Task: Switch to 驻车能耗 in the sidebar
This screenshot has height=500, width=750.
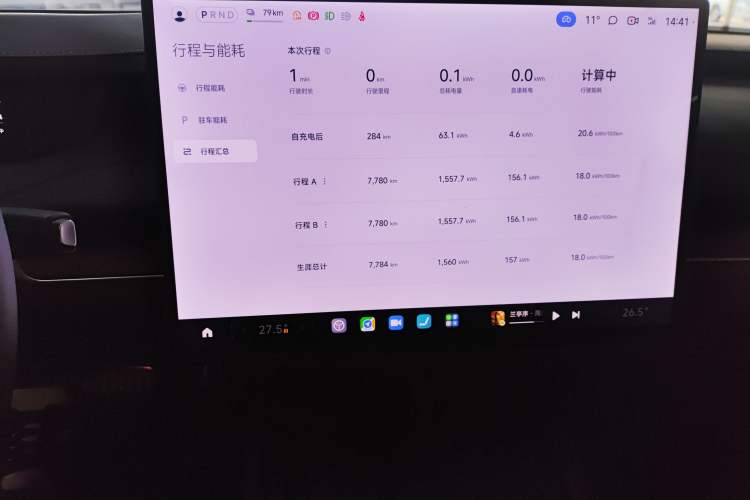Action: pyautogui.click(x=211, y=120)
